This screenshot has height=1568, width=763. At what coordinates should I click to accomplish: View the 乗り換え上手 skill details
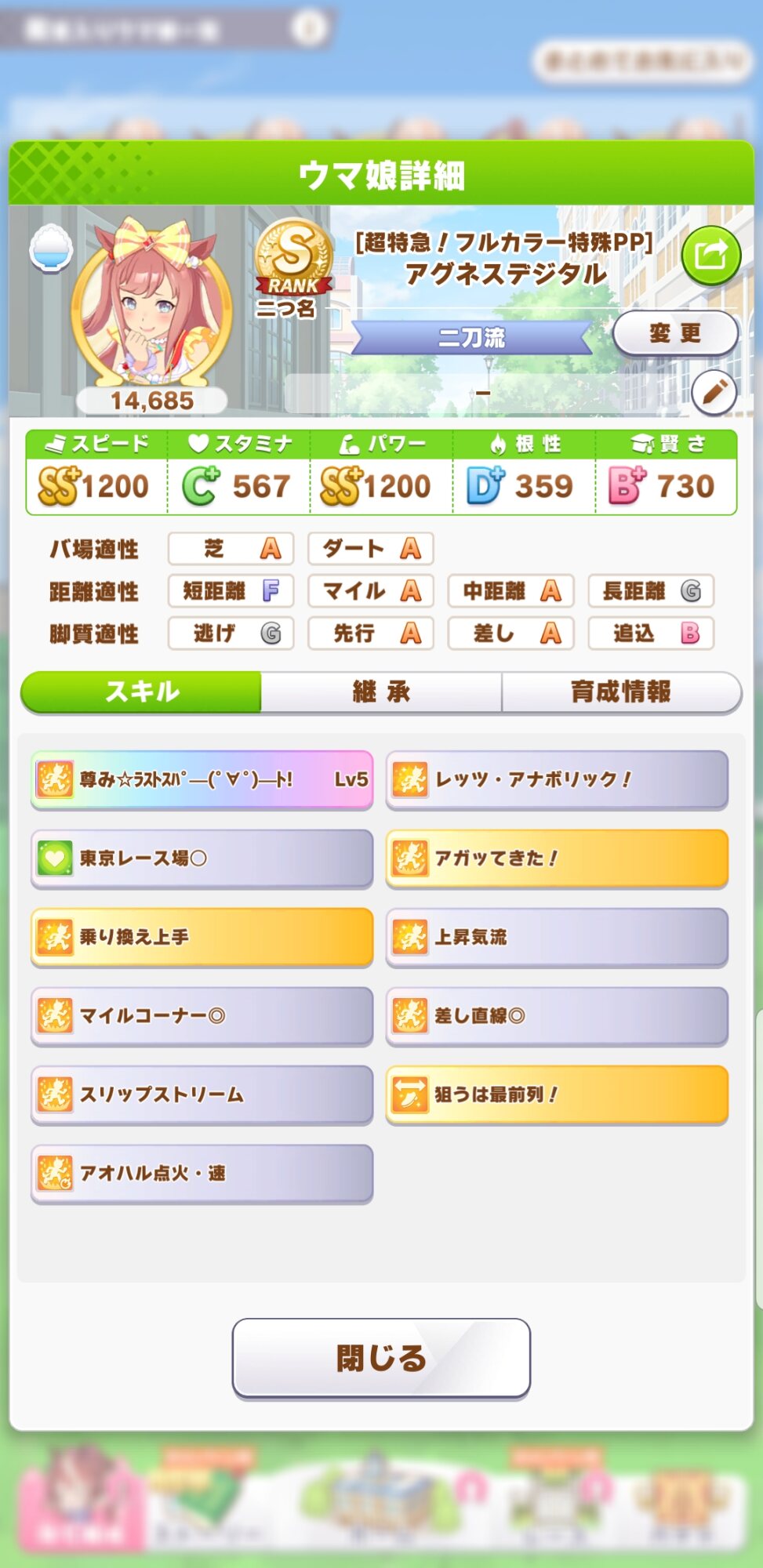click(202, 937)
